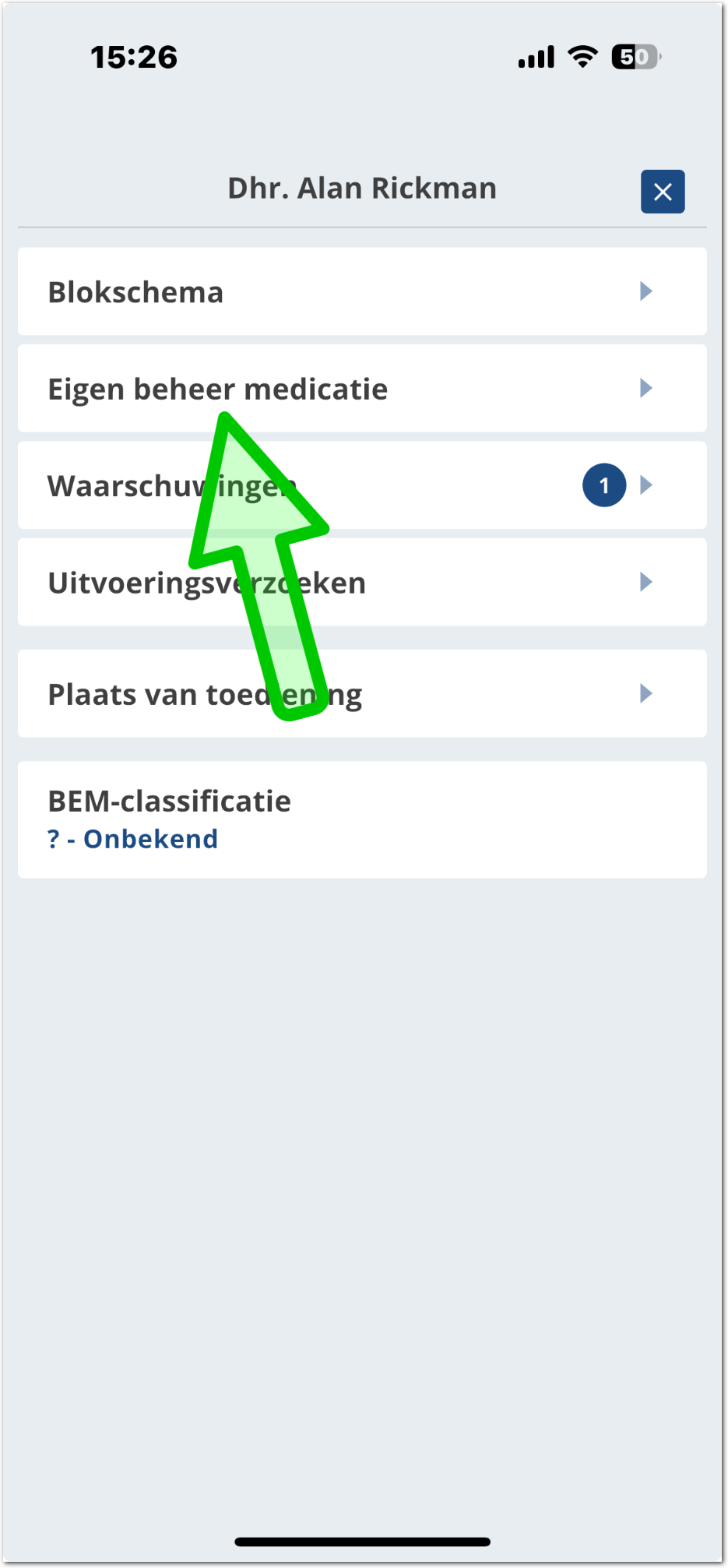
Task: Close the Dhr. Alan Rickman menu
Action: (x=662, y=192)
